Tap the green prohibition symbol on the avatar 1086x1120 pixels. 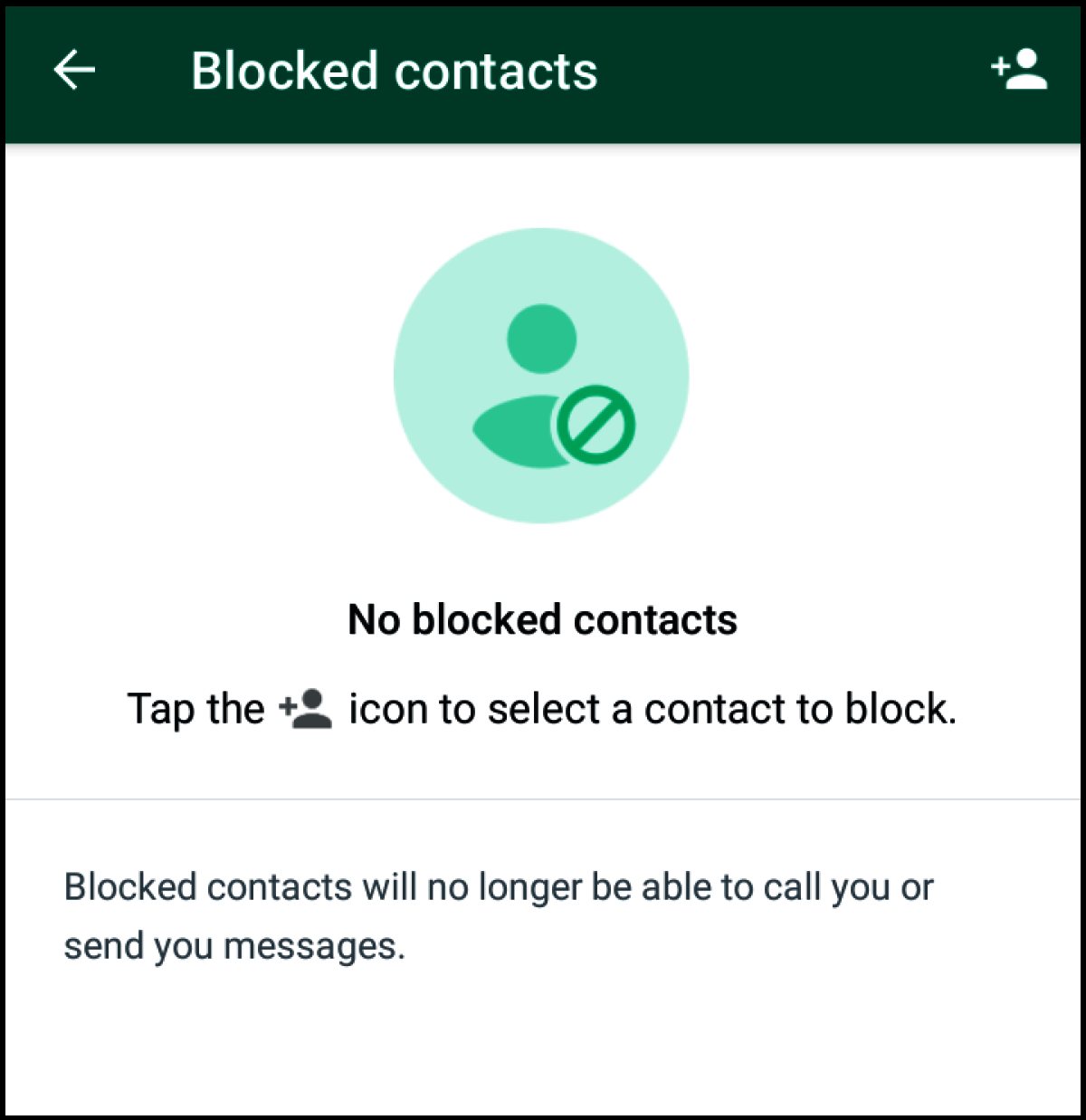tap(595, 426)
